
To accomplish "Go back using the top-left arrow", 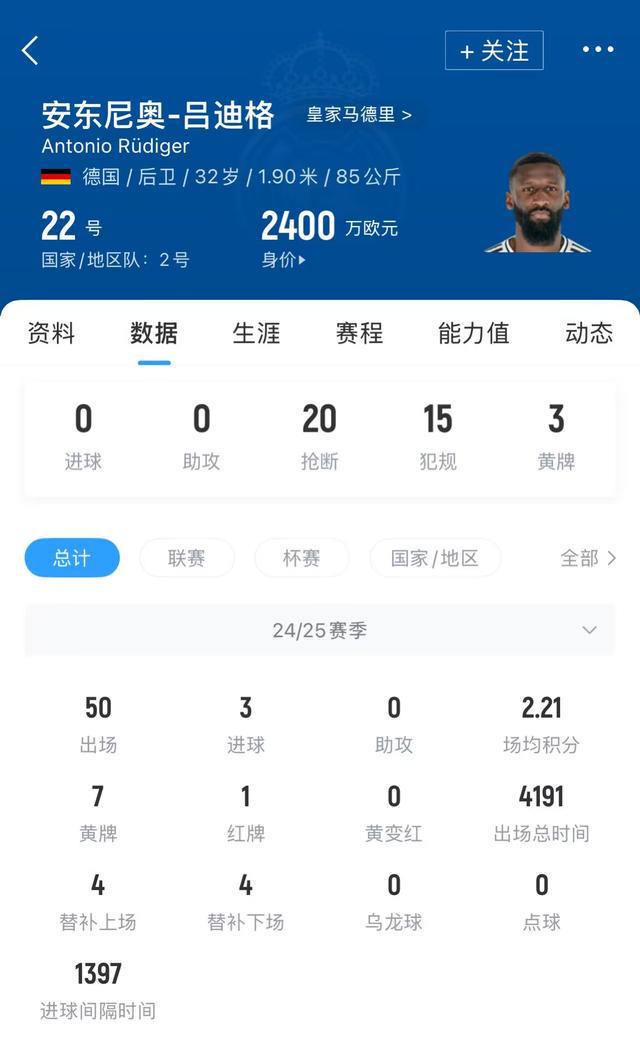I will pos(30,50).
